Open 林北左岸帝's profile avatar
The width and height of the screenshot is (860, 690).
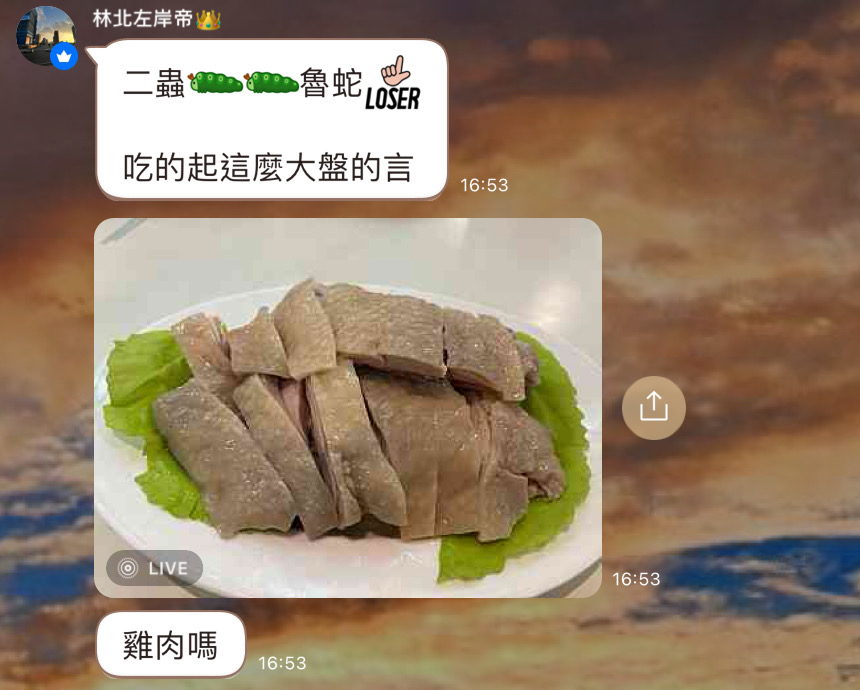point(45,35)
